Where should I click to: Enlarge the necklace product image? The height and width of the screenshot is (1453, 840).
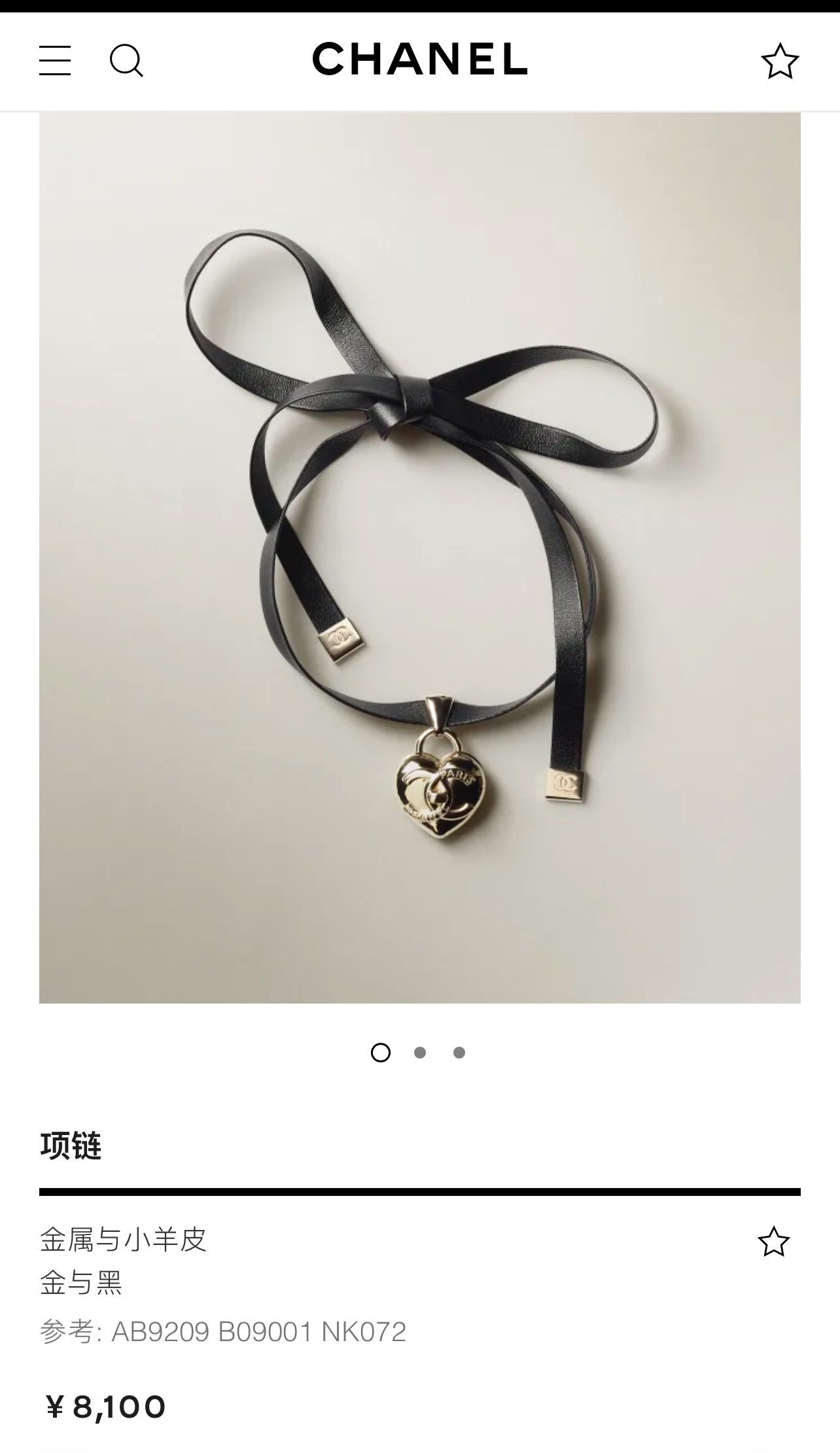420,557
